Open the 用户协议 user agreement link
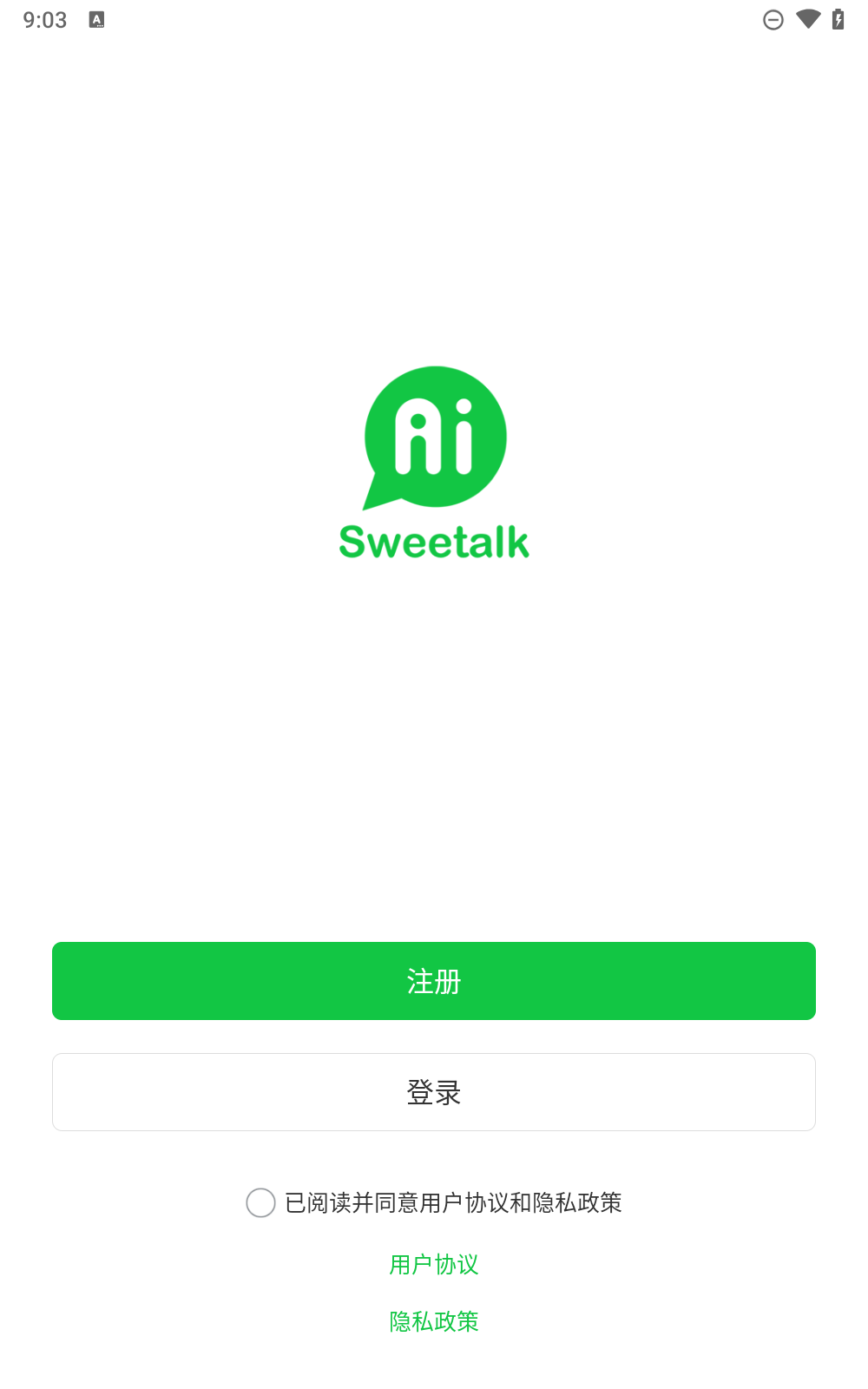 click(434, 1265)
